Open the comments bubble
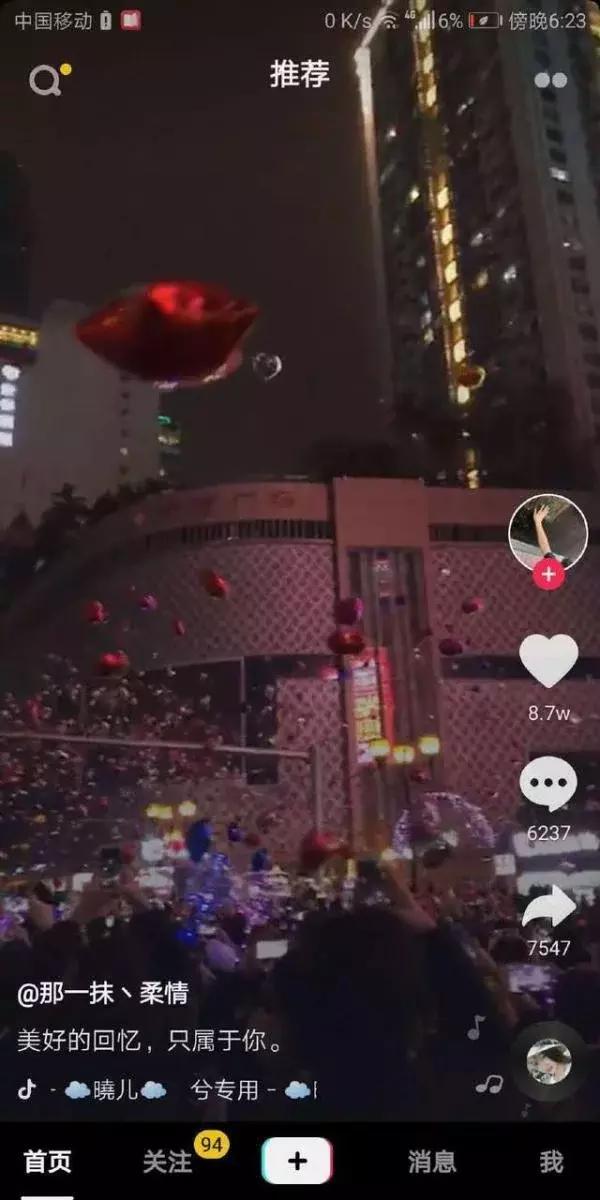 [x=548, y=785]
